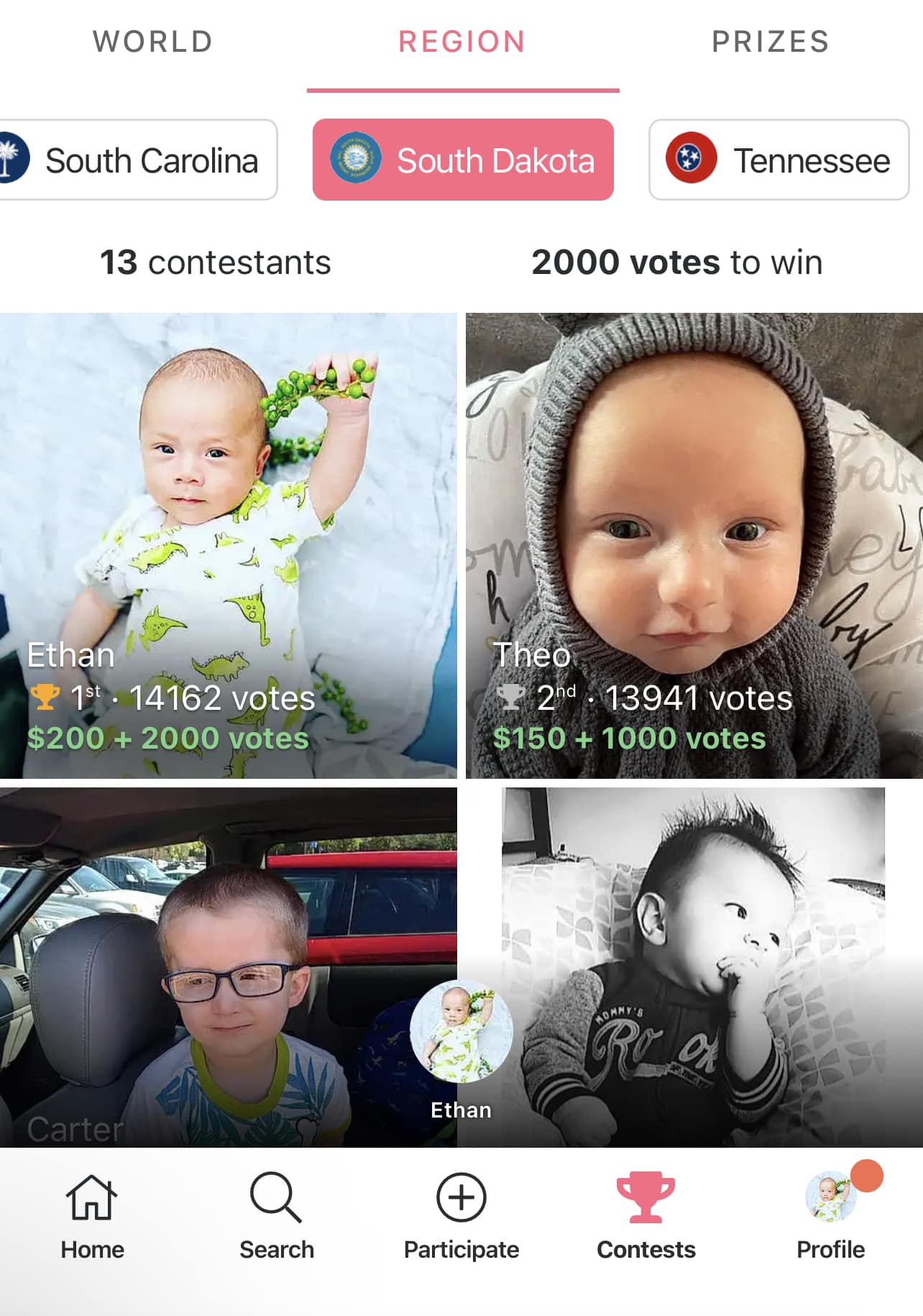Screen dimensions: 923x1316
Task: Switch to the Contests tab
Action: pyautogui.click(x=646, y=1216)
